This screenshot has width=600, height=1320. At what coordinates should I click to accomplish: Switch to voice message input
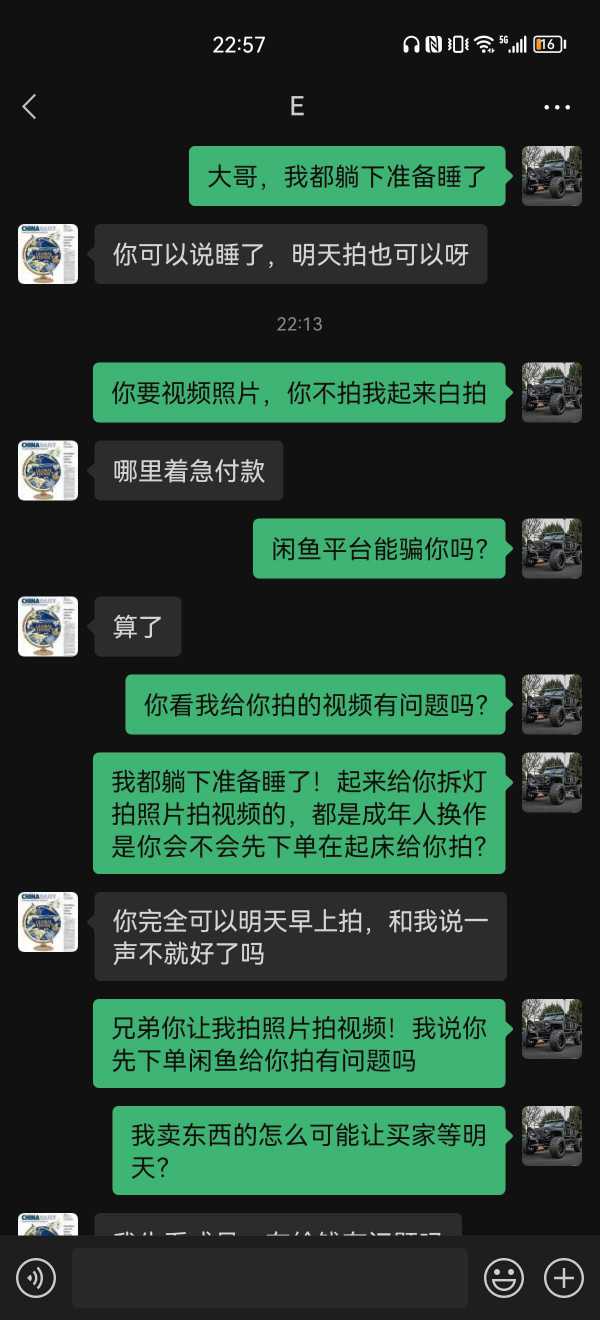(36, 1277)
